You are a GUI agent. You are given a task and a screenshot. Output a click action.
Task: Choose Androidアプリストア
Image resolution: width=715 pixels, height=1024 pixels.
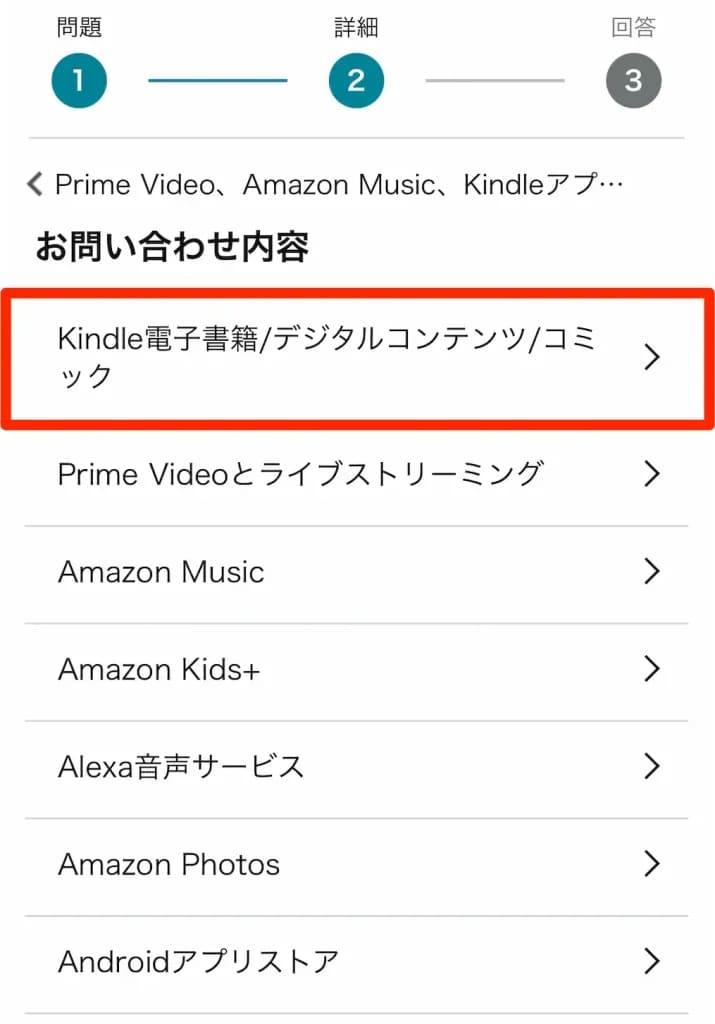pos(357,962)
